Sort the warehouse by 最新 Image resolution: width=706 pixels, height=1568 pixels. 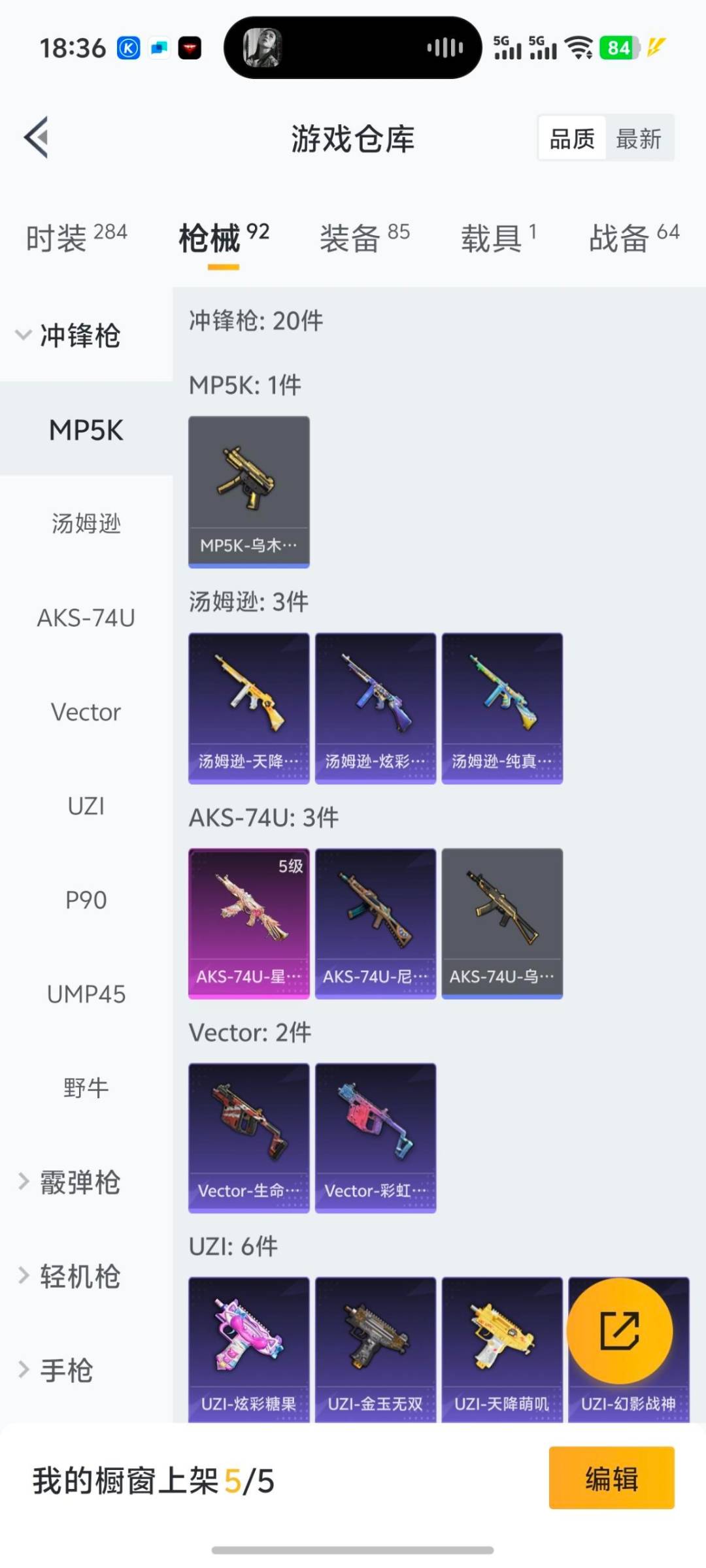click(638, 139)
